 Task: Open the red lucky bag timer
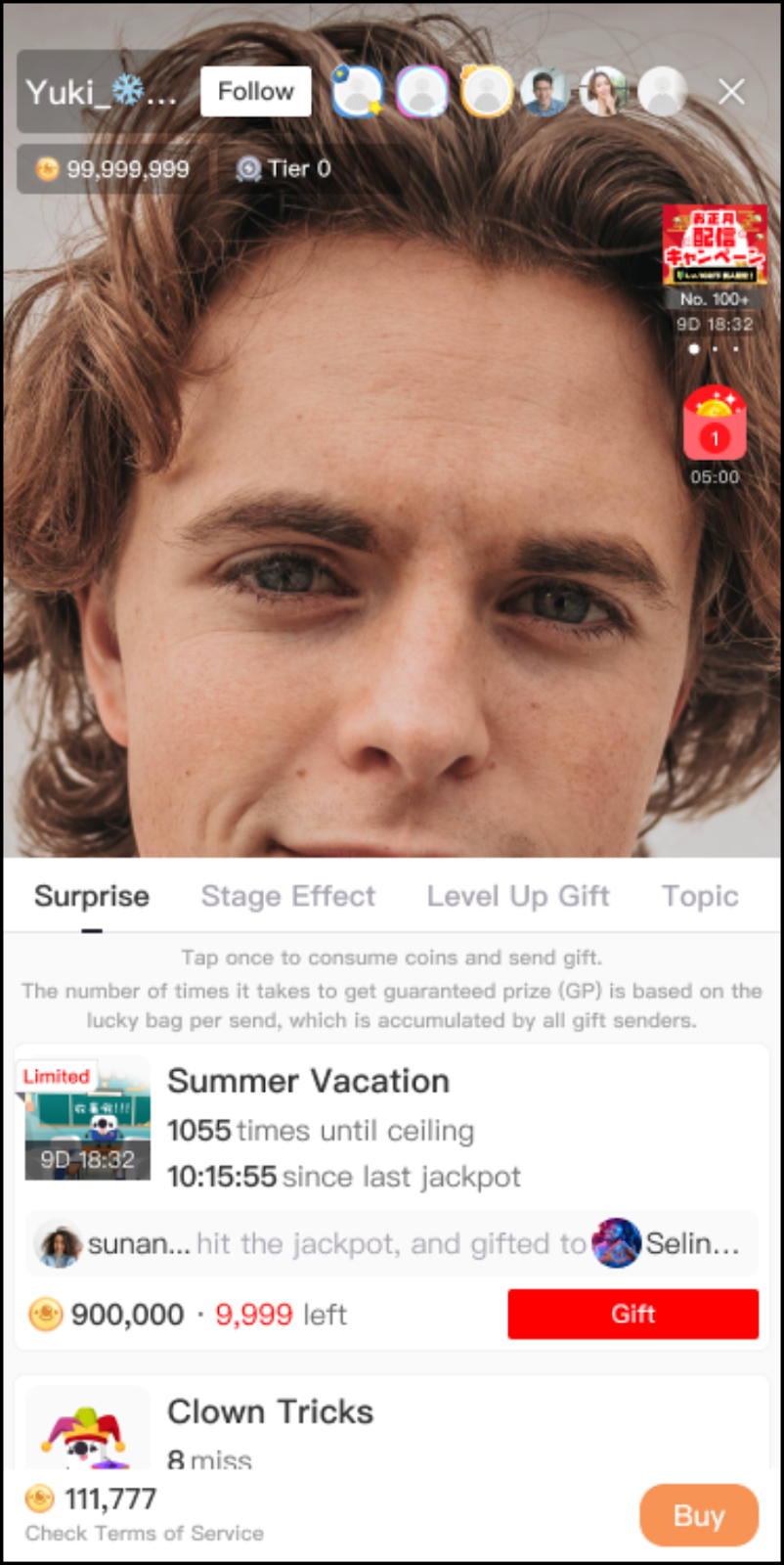pyautogui.click(x=715, y=425)
